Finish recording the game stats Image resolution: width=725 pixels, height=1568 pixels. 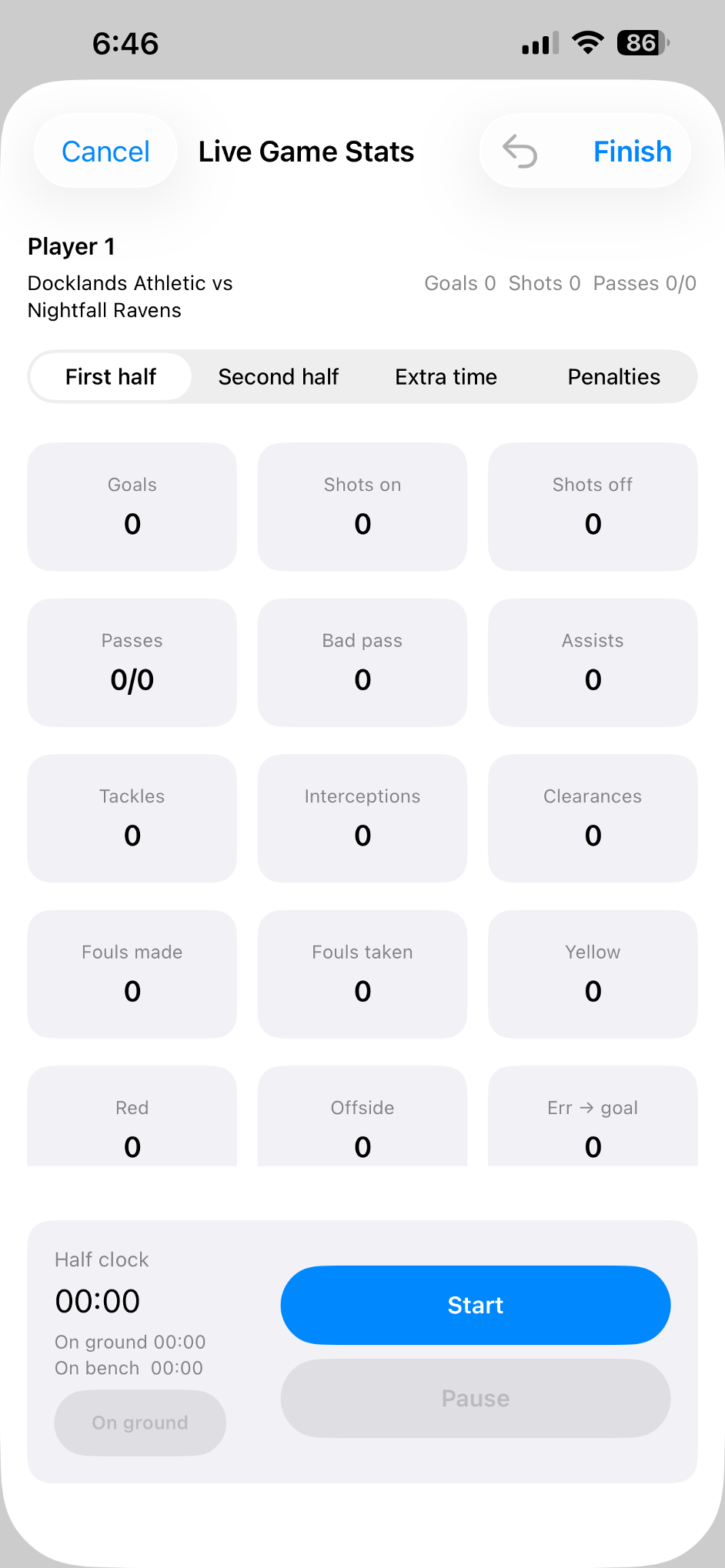pos(632,152)
